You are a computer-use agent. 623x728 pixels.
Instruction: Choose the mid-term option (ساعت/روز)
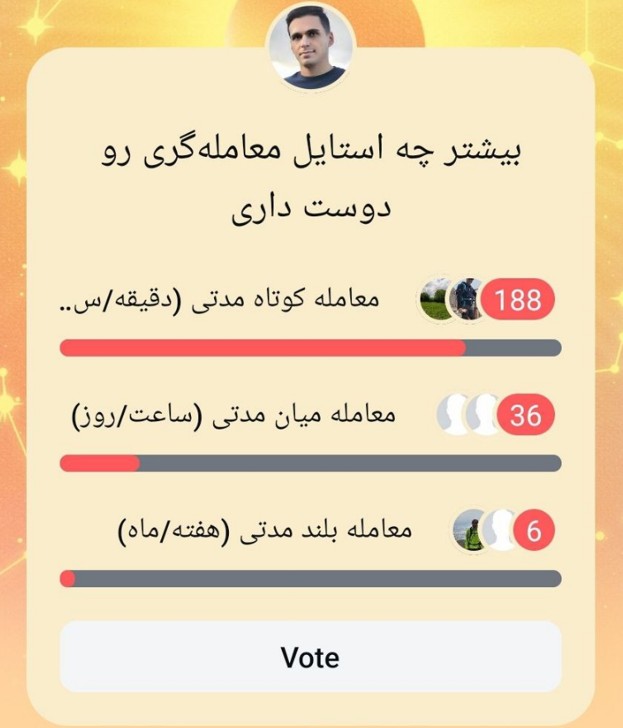[x=235, y=415]
